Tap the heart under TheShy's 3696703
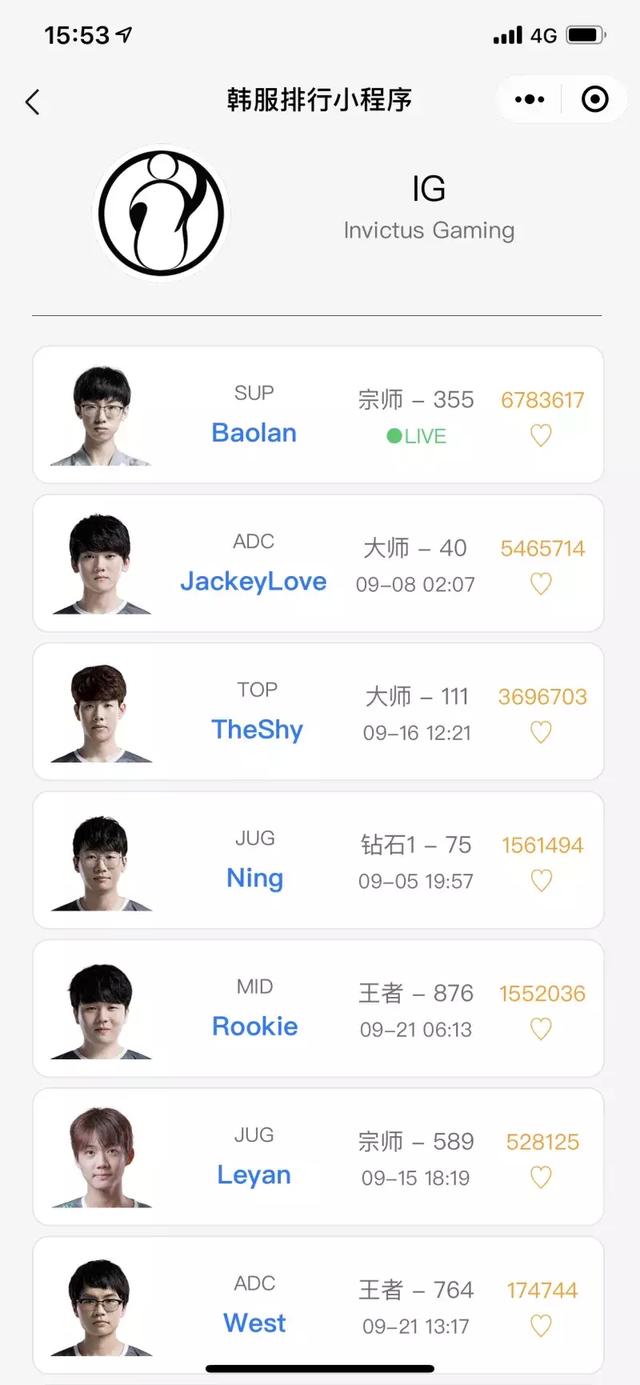Screen dimensions: 640x1385 click(541, 733)
